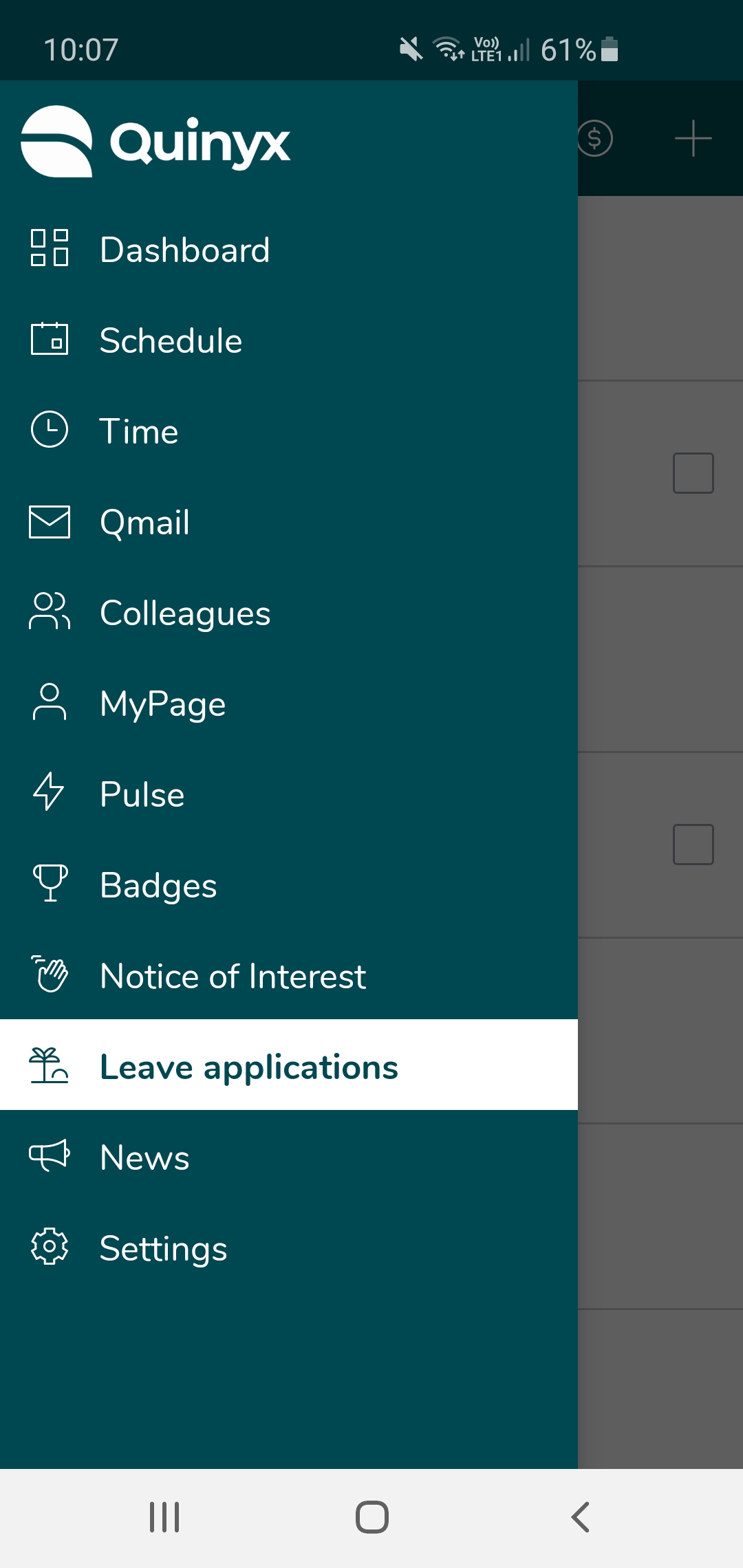The height and width of the screenshot is (1568, 743).
Task: Open the Dashboard menu item
Action: click(x=289, y=249)
